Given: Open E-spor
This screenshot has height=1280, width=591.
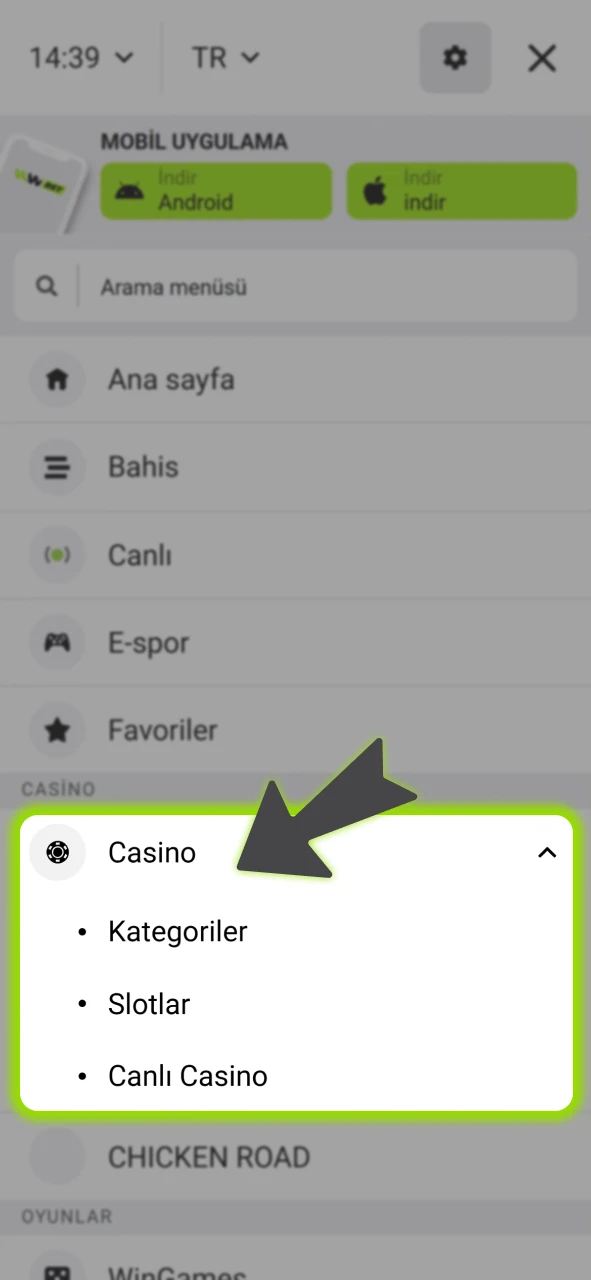Looking at the screenshot, I should coord(295,642).
